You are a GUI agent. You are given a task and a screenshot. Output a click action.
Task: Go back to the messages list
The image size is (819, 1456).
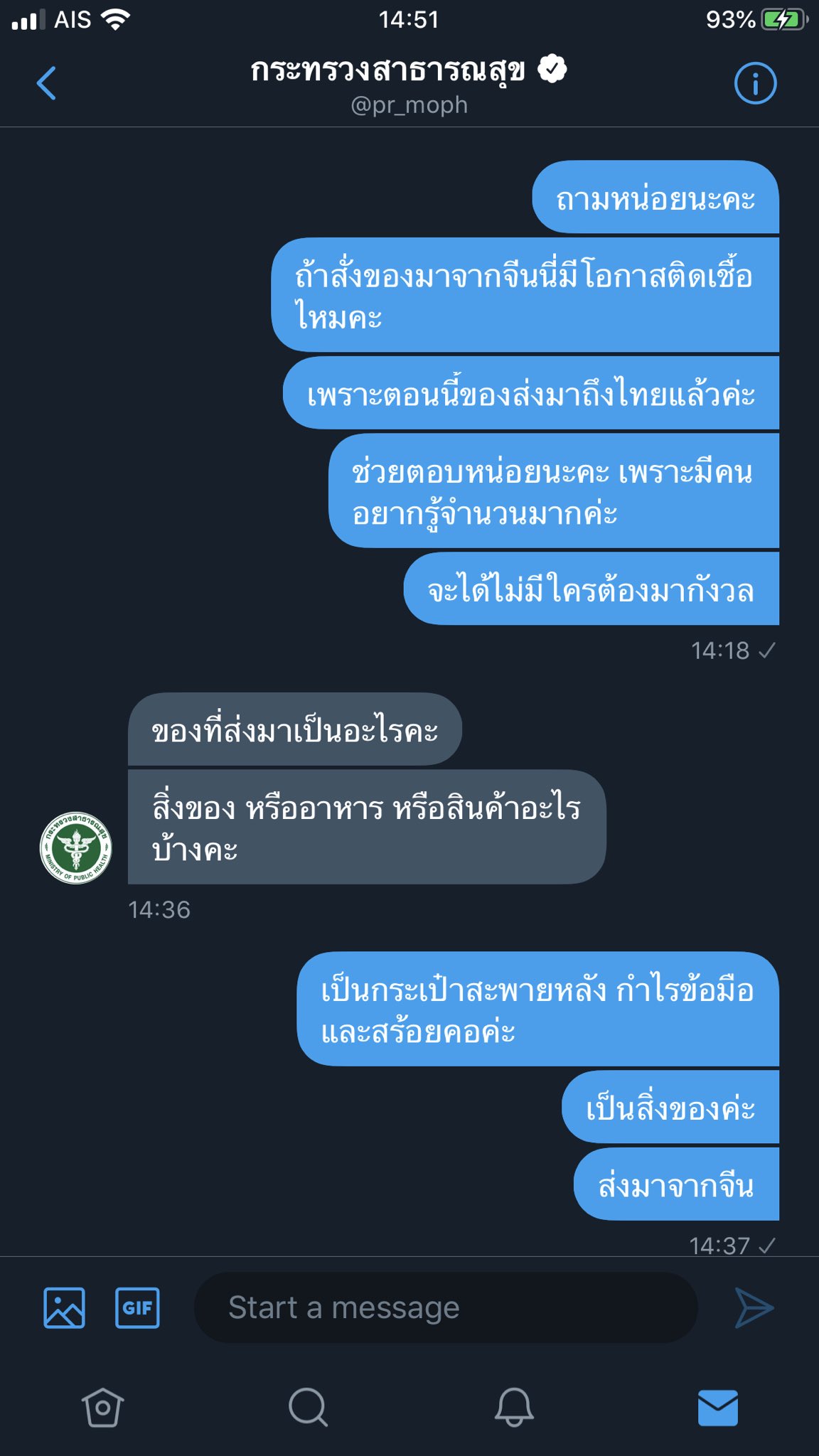coord(47,83)
